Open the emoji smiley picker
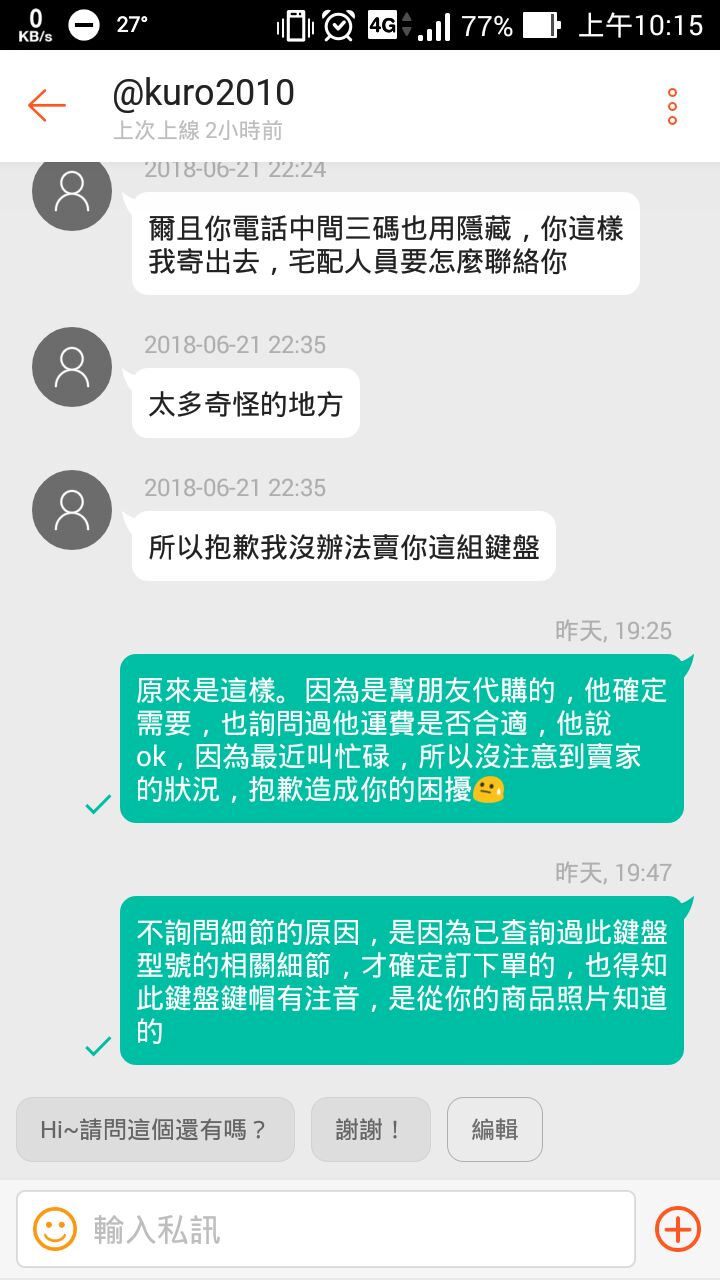 pos(55,1229)
